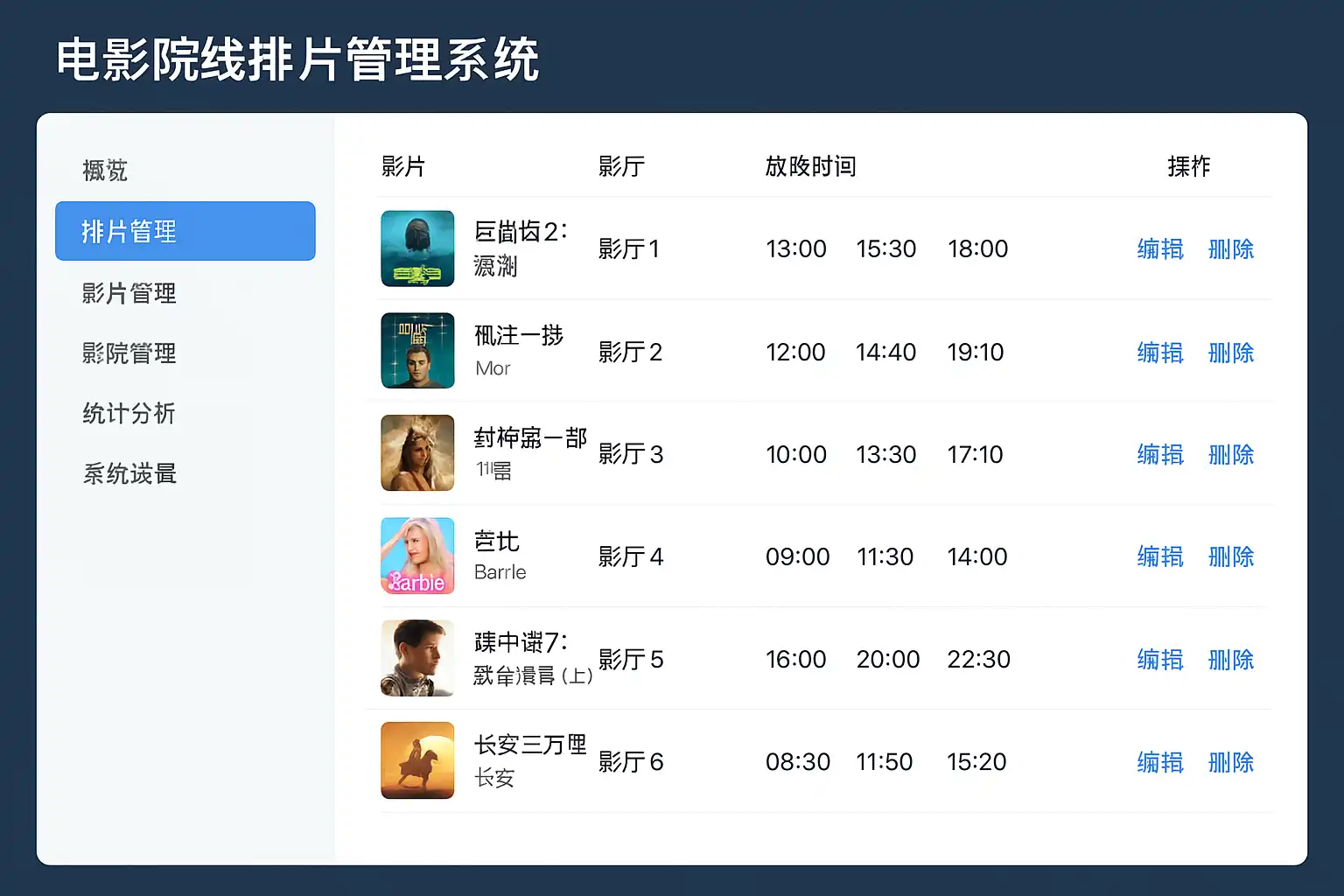Viewport: 1344px width, 896px height.
Task: Go to 影片管理 section
Action: 129,293
